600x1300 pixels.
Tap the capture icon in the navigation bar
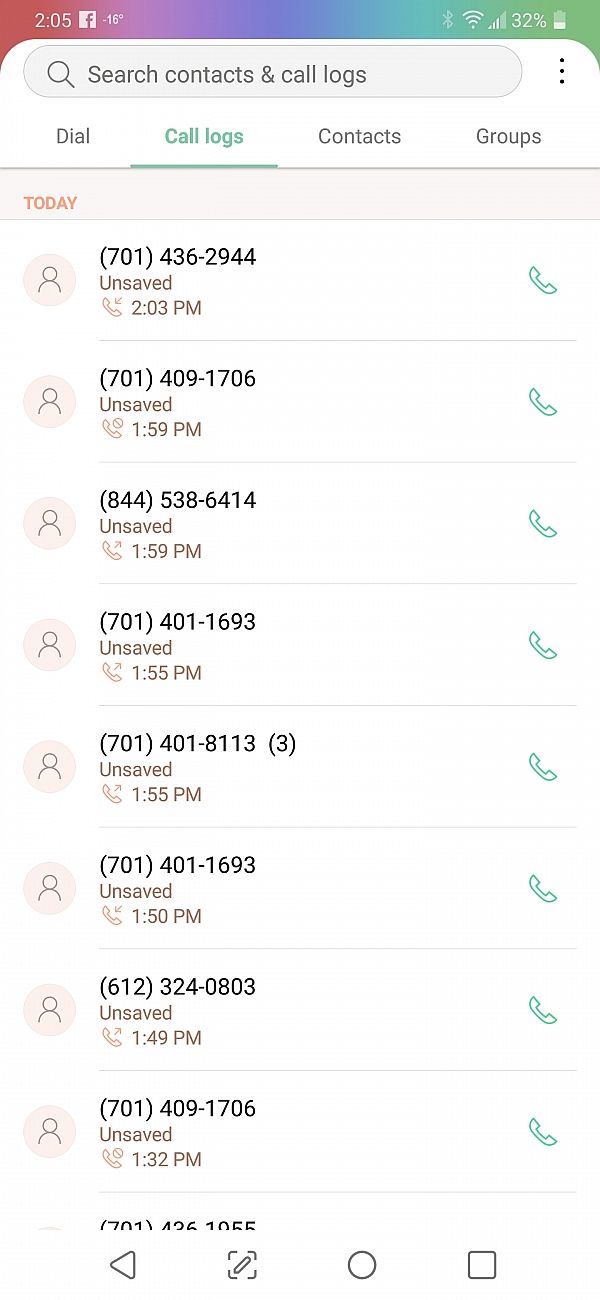click(242, 1265)
